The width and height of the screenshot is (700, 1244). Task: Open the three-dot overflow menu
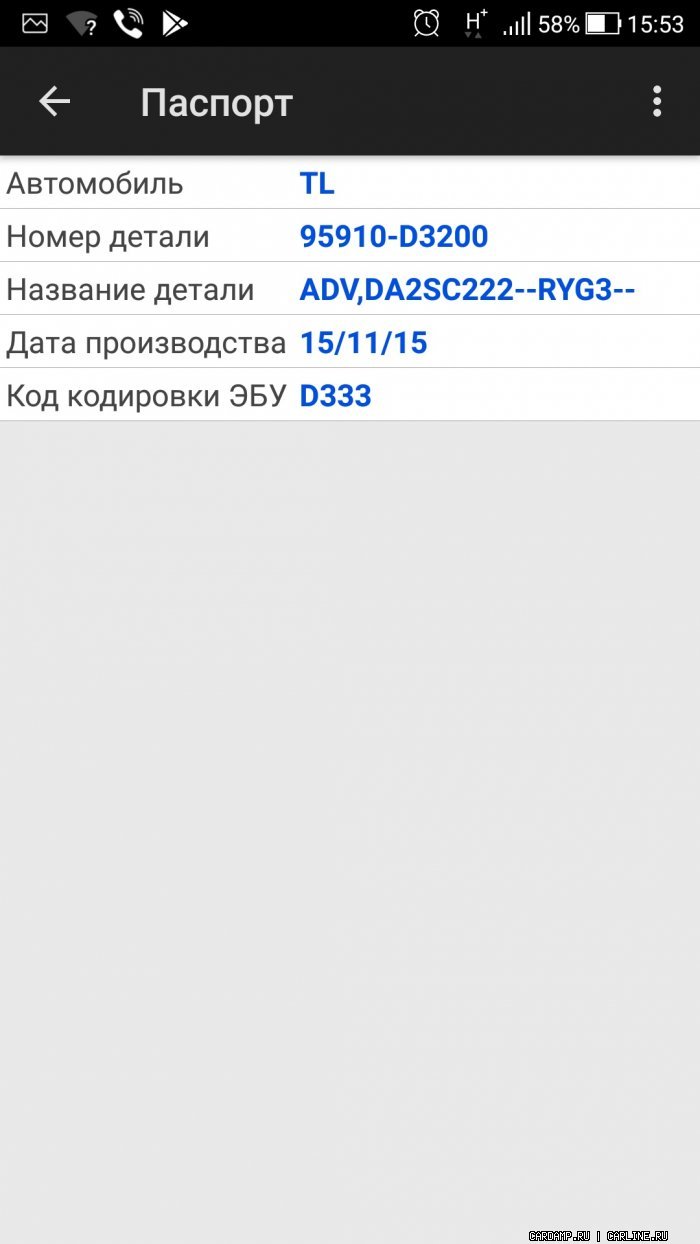[657, 101]
